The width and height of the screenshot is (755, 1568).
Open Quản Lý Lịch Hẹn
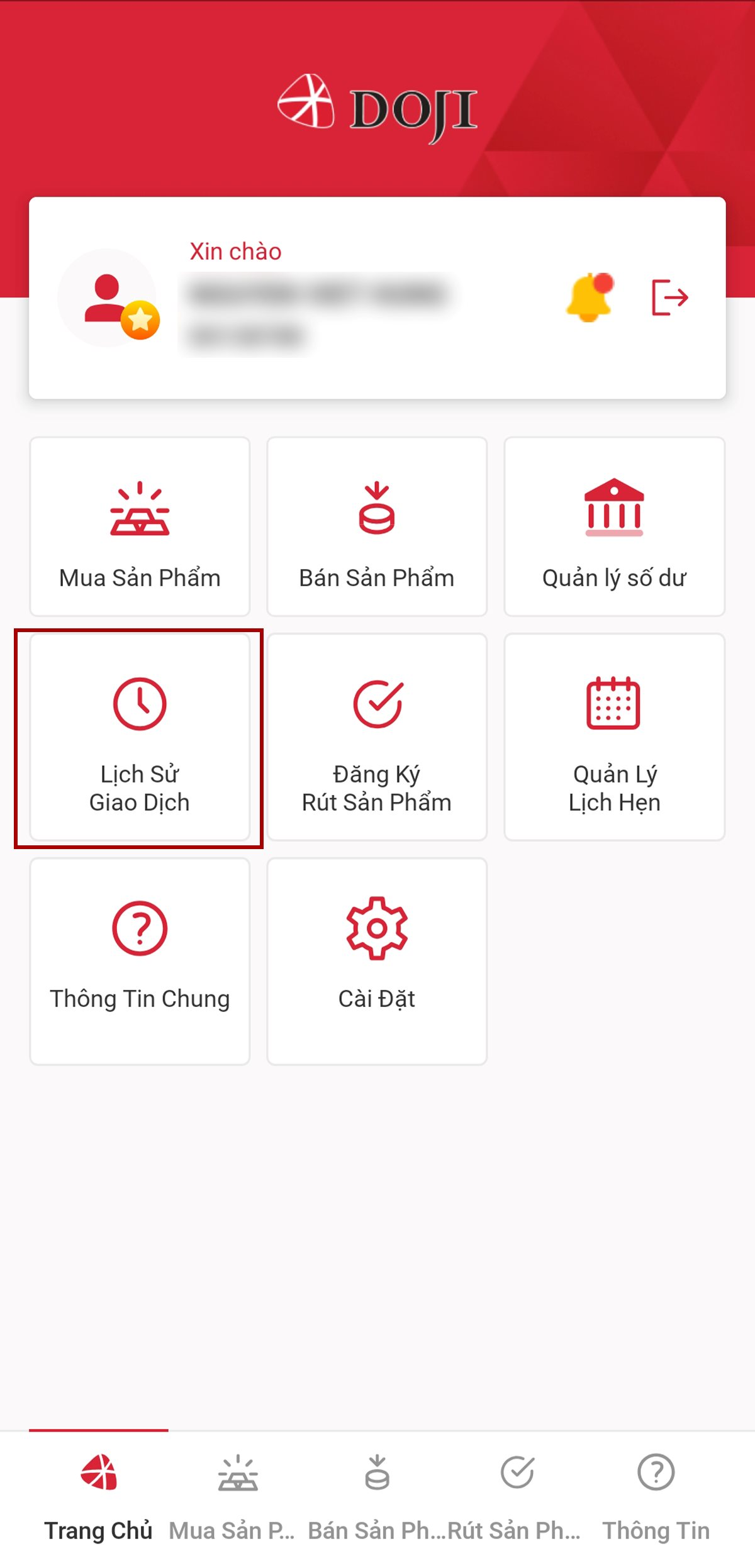[x=614, y=737]
